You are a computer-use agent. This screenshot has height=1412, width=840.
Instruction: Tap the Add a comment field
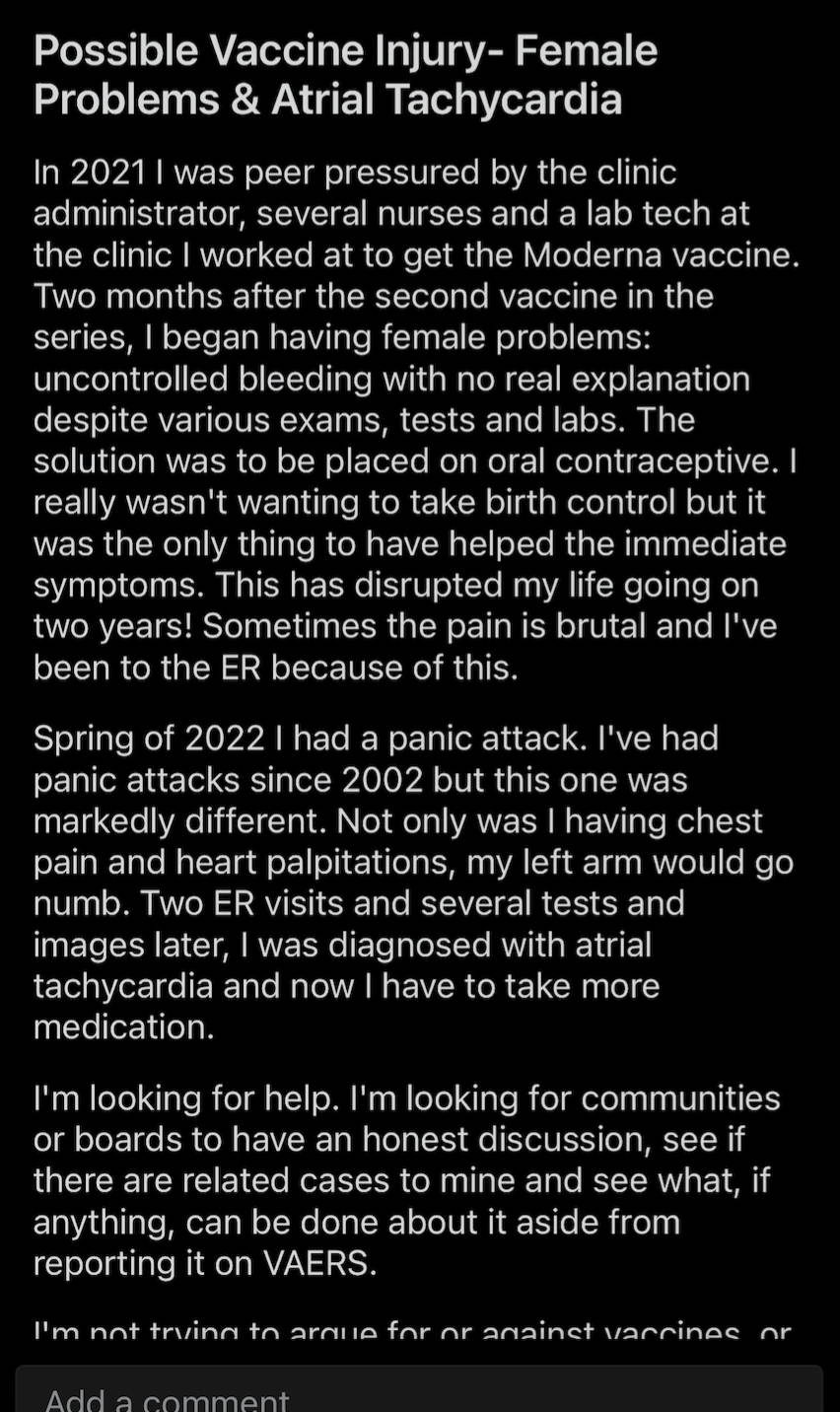pyautogui.click(x=419, y=1389)
